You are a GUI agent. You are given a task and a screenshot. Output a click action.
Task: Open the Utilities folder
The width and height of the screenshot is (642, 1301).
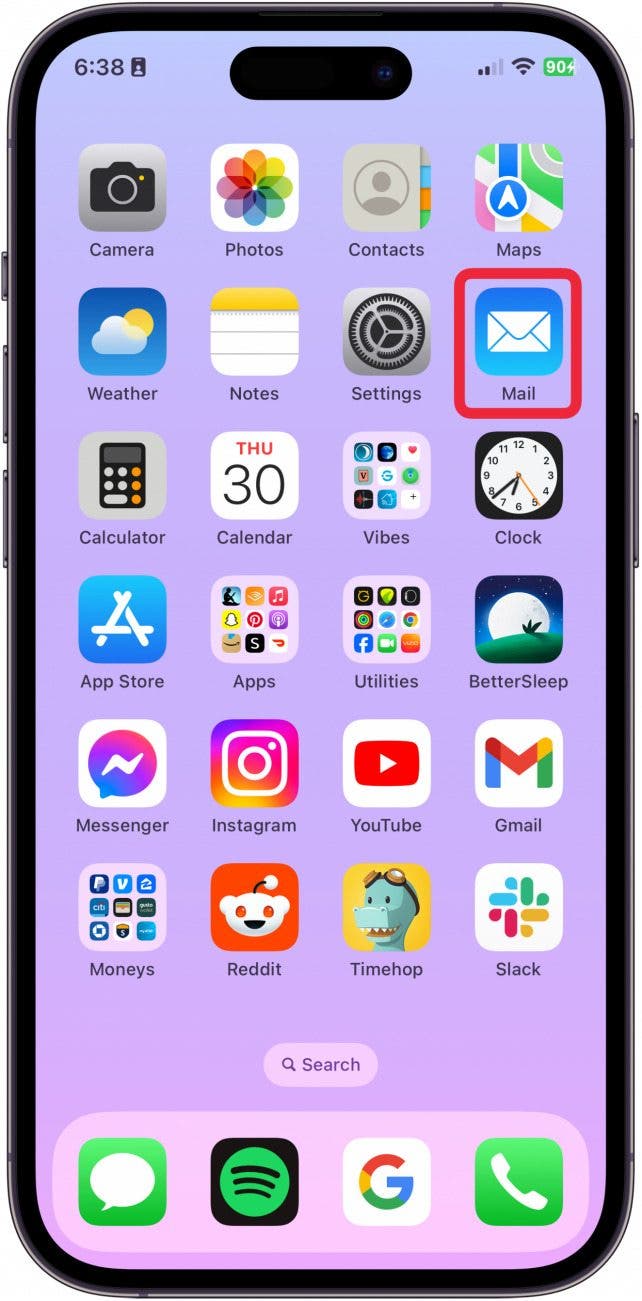coord(386,620)
